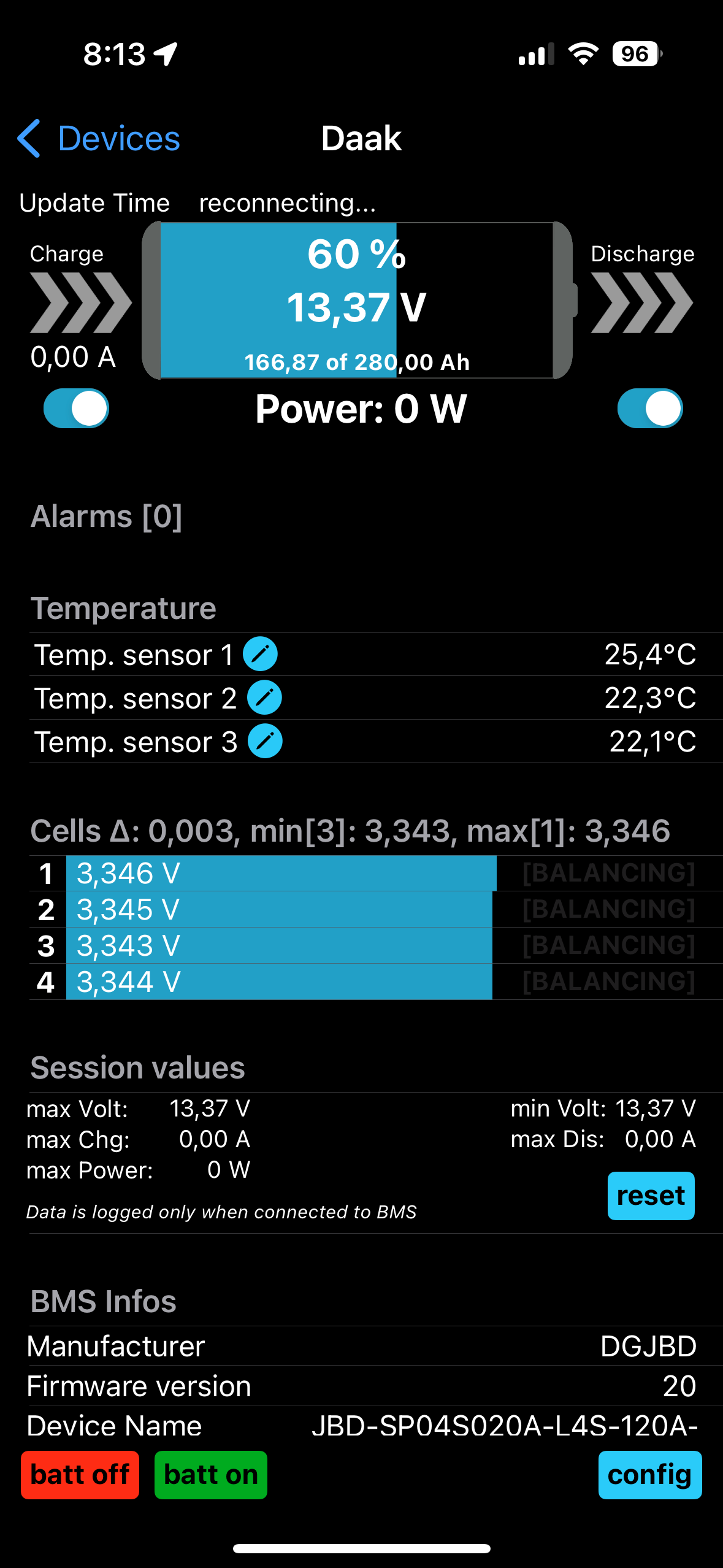Image resolution: width=723 pixels, height=1568 pixels.
Task: Edit Temp. sensor 1 name
Action: click(x=260, y=654)
